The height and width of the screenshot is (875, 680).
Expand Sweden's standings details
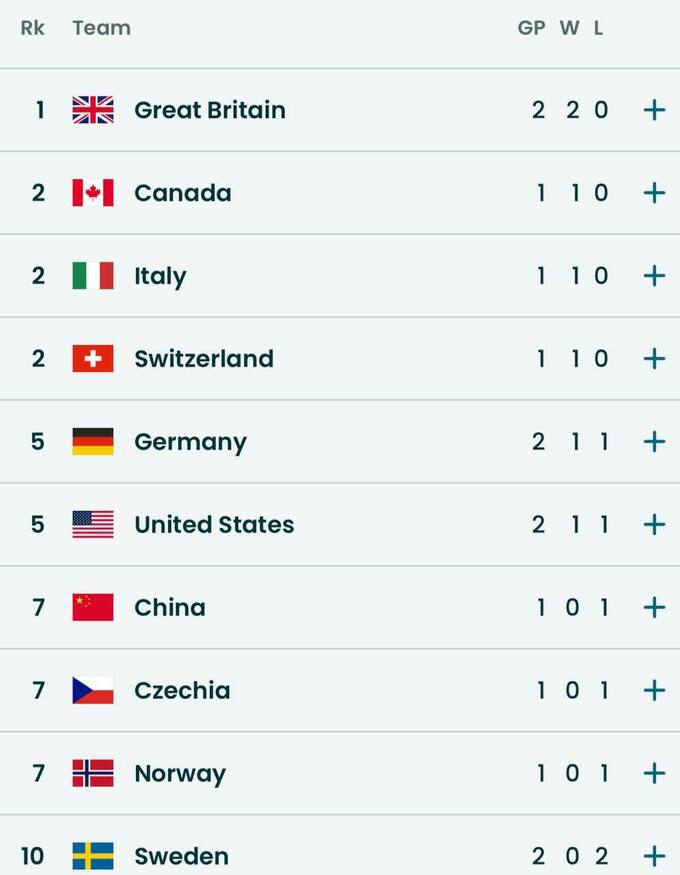(x=654, y=856)
